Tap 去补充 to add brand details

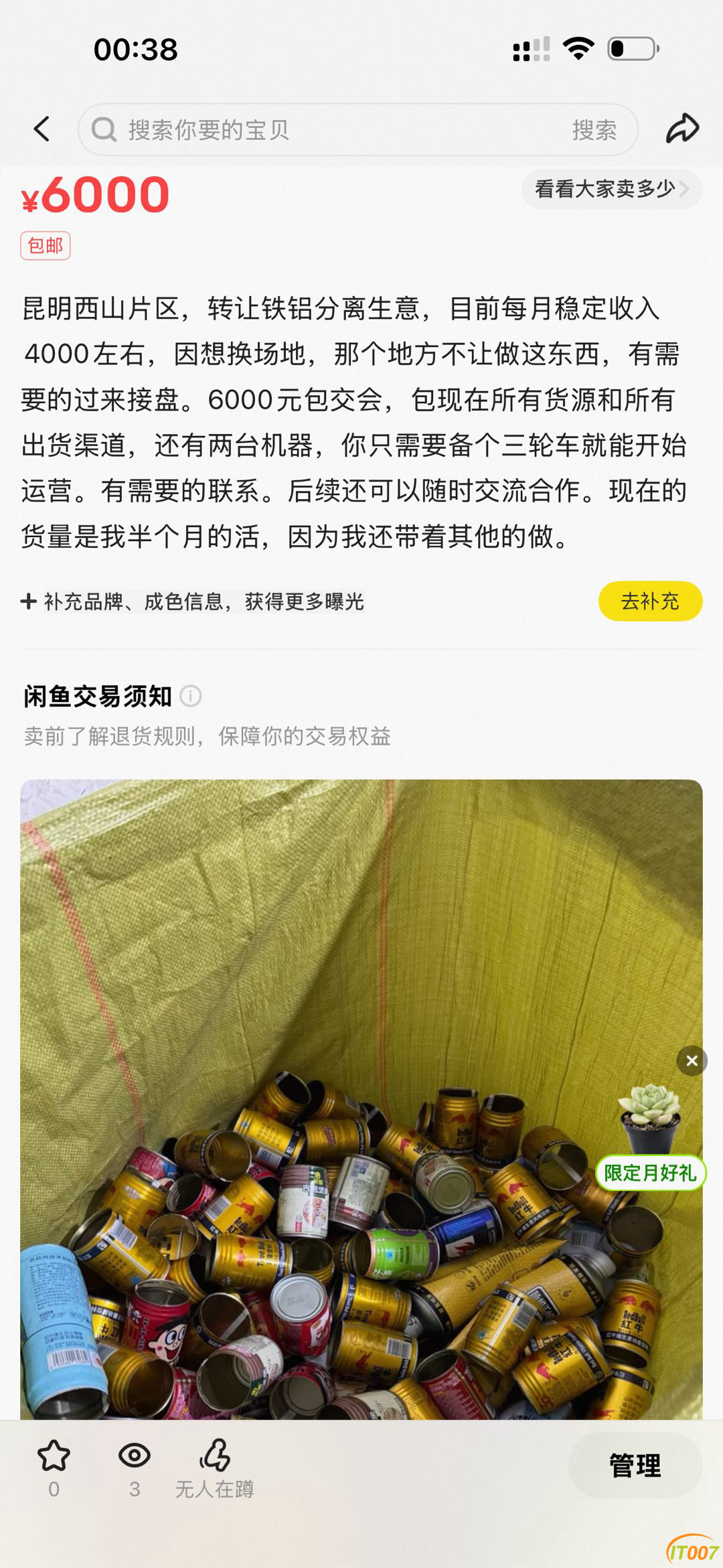click(649, 601)
